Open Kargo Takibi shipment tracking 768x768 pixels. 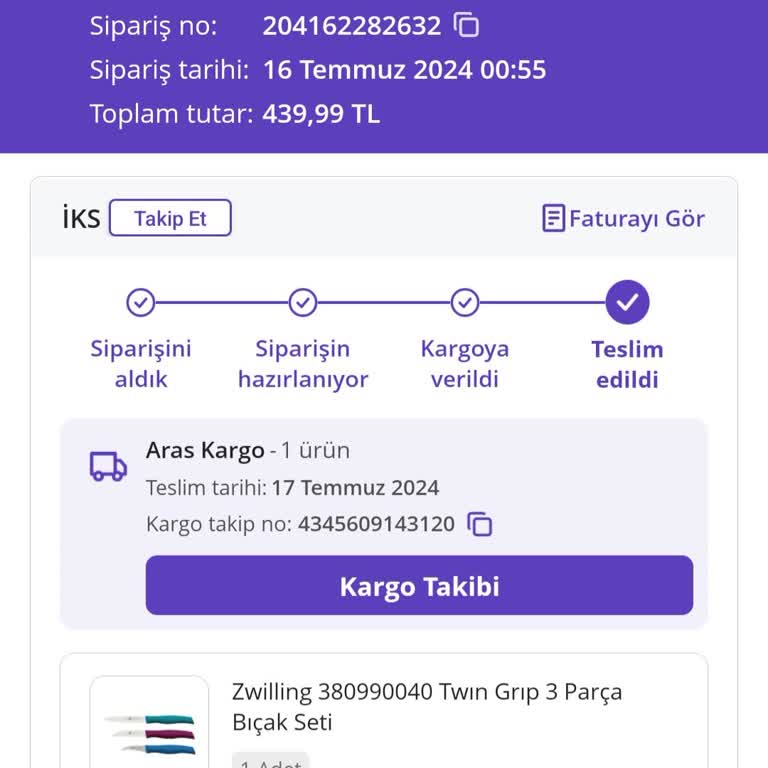(419, 585)
